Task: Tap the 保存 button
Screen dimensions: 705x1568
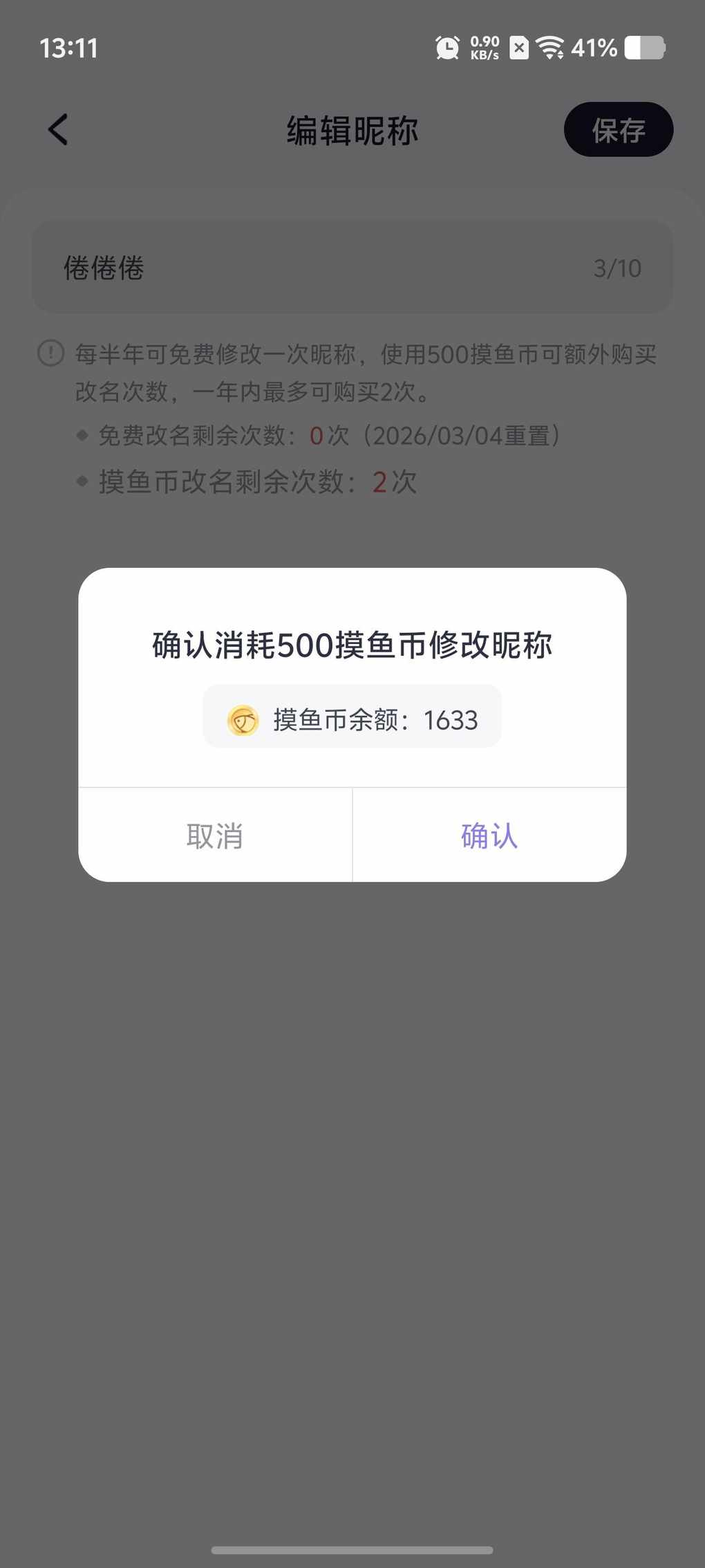Action: click(618, 130)
